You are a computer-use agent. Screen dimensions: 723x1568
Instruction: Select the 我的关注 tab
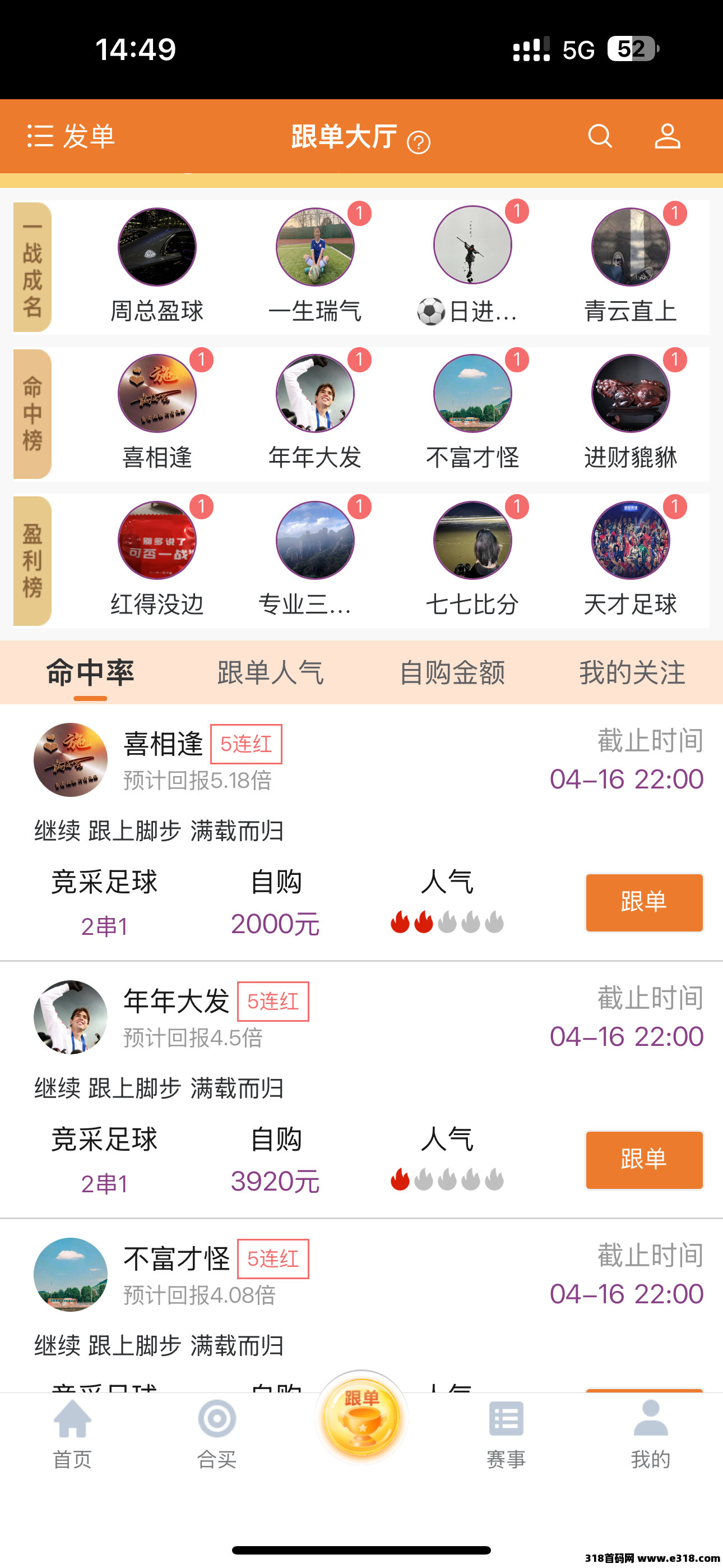(x=632, y=672)
